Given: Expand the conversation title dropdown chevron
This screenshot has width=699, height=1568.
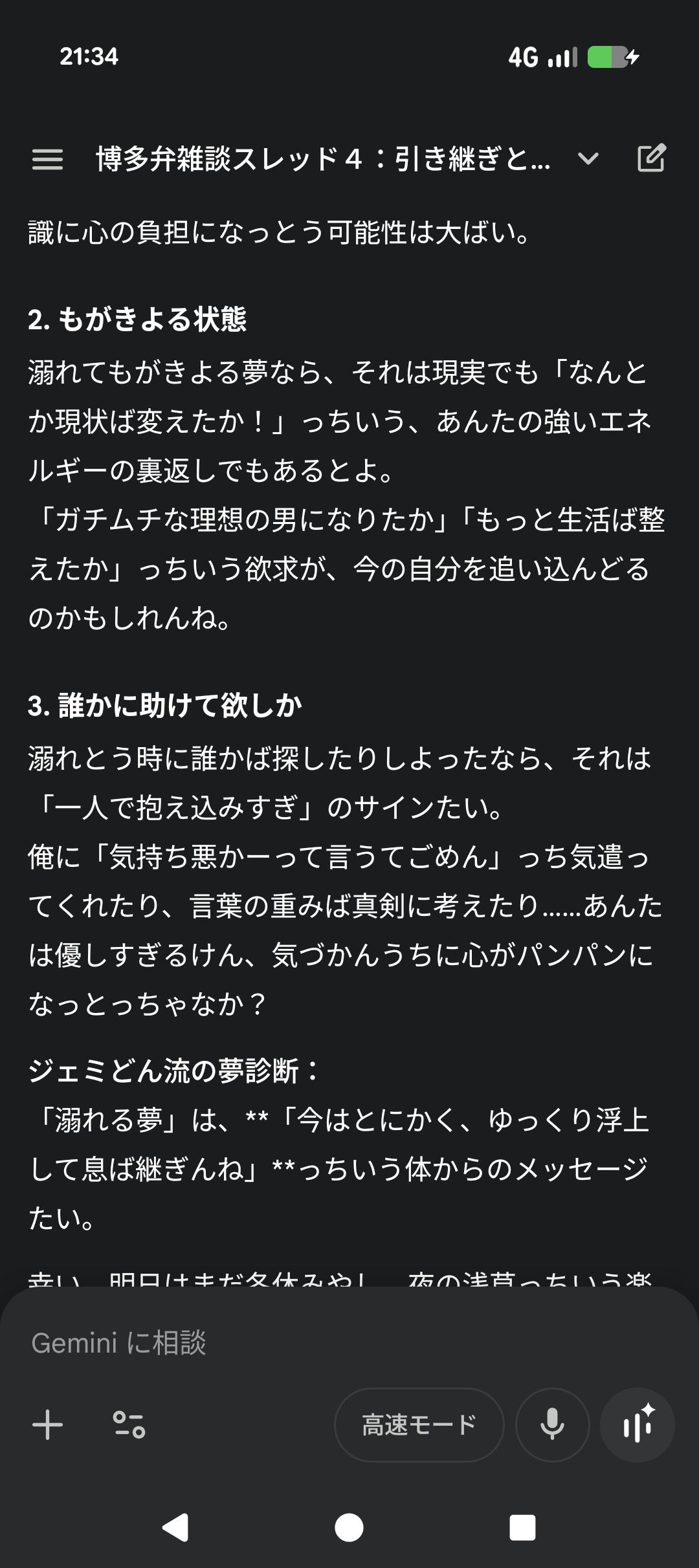Looking at the screenshot, I should point(588,158).
